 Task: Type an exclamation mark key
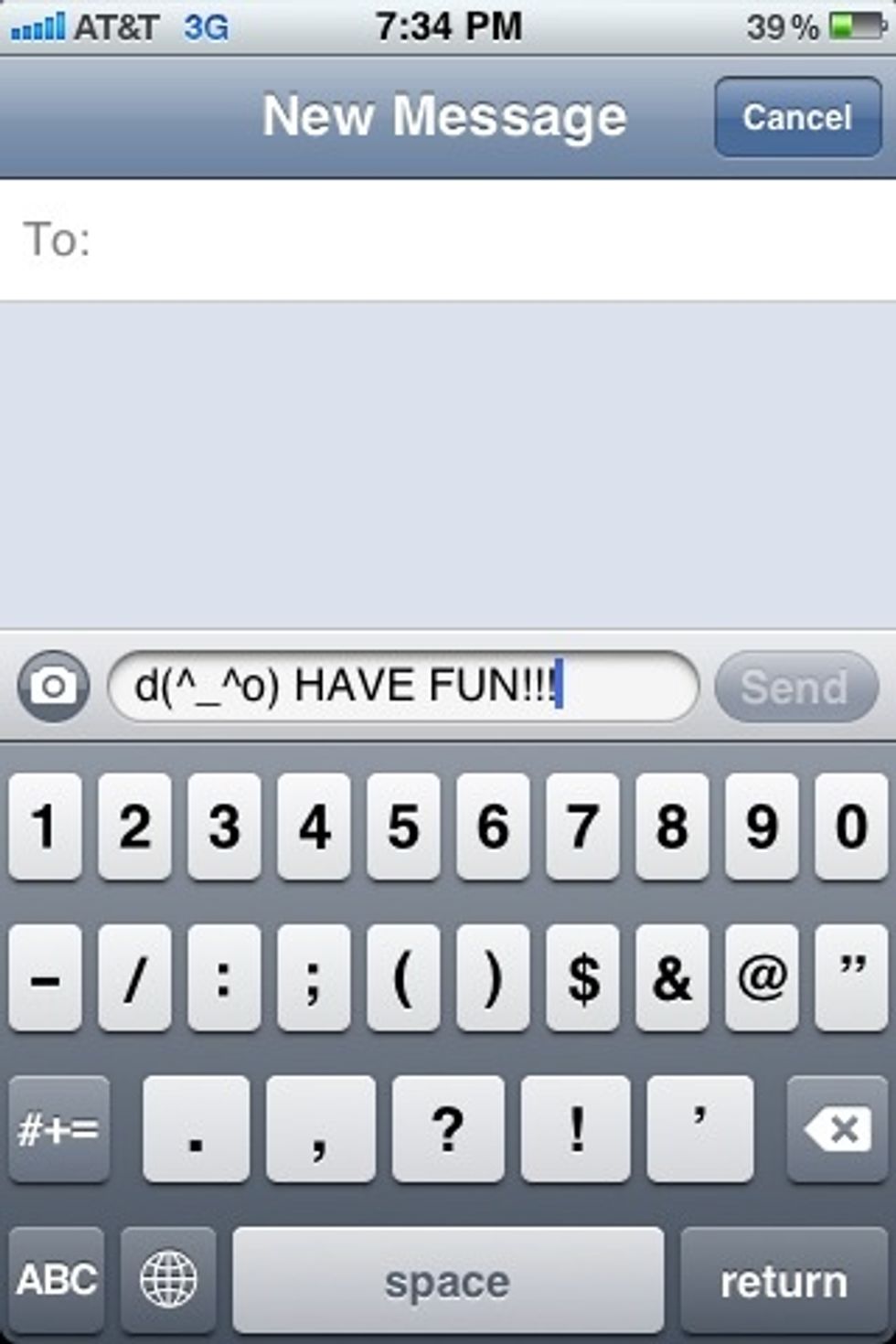pyautogui.click(x=576, y=1129)
